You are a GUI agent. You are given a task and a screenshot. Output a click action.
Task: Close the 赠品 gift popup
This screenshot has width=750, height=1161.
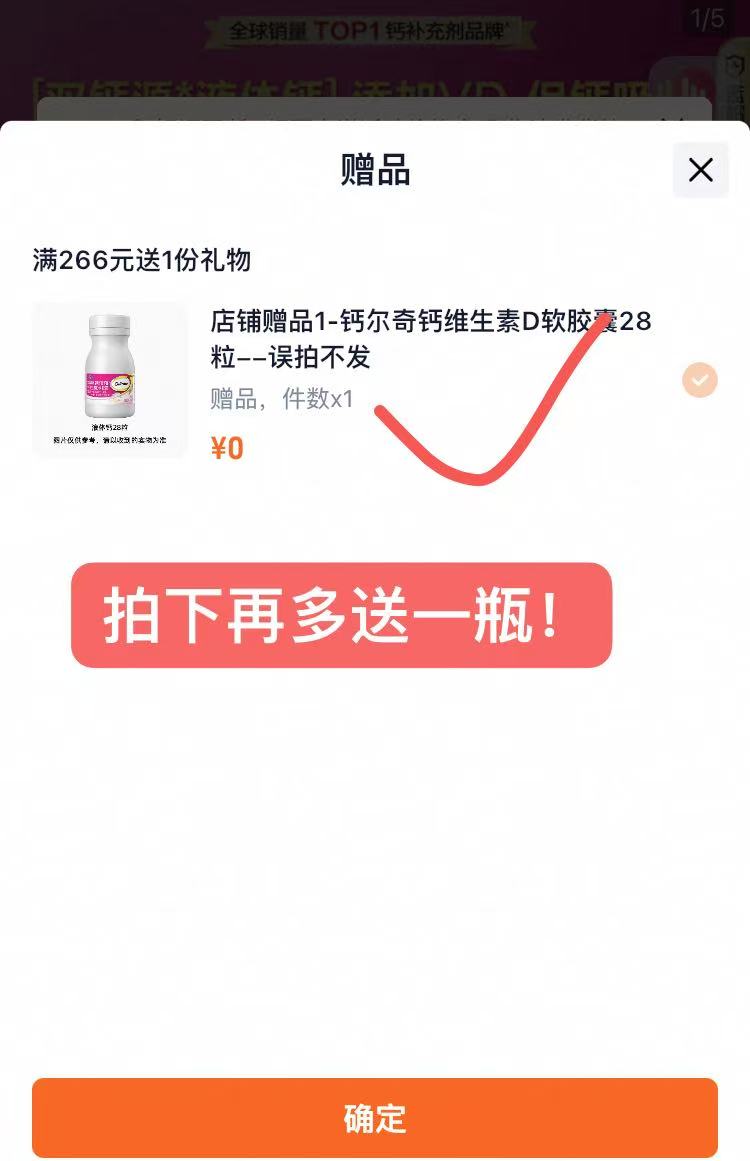pyautogui.click(x=700, y=170)
